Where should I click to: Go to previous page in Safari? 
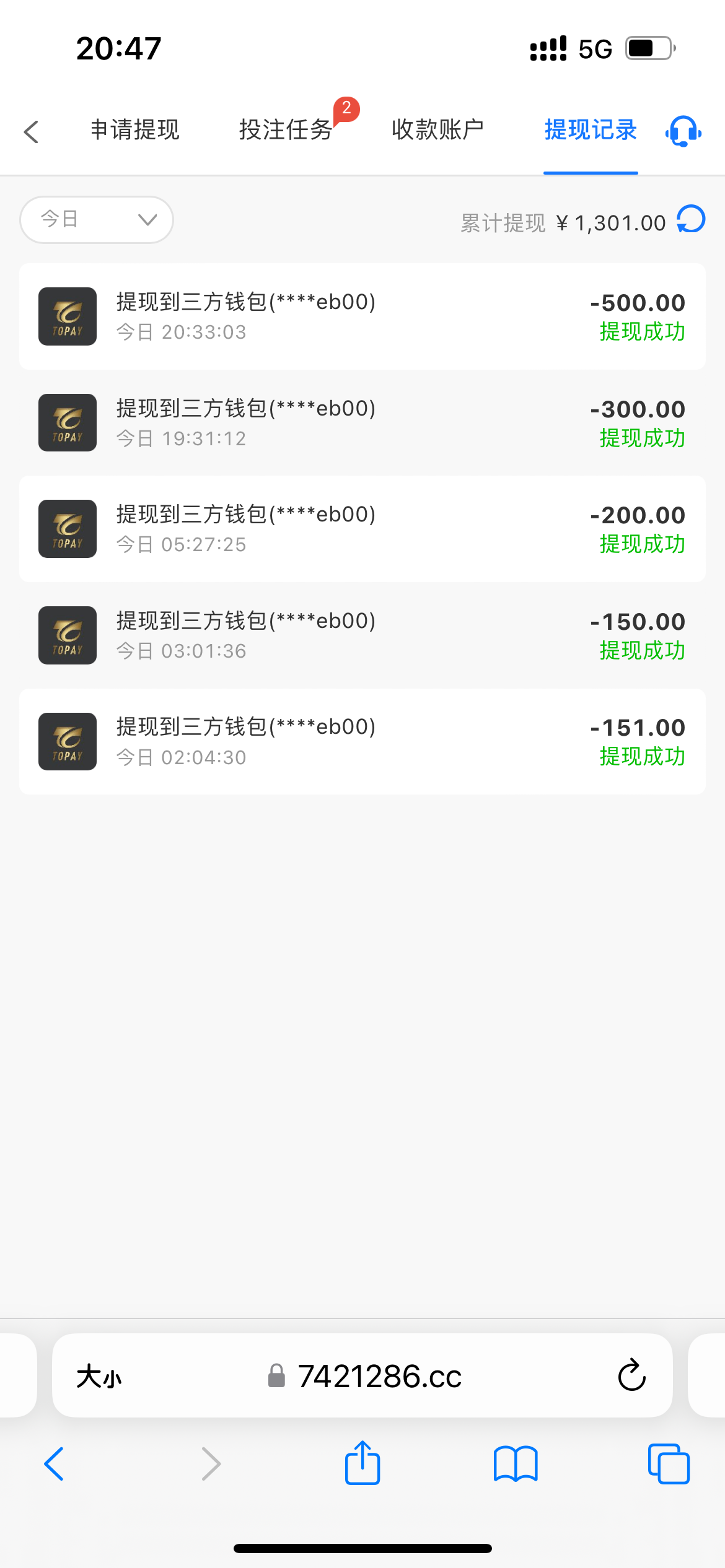tap(55, 1464)
